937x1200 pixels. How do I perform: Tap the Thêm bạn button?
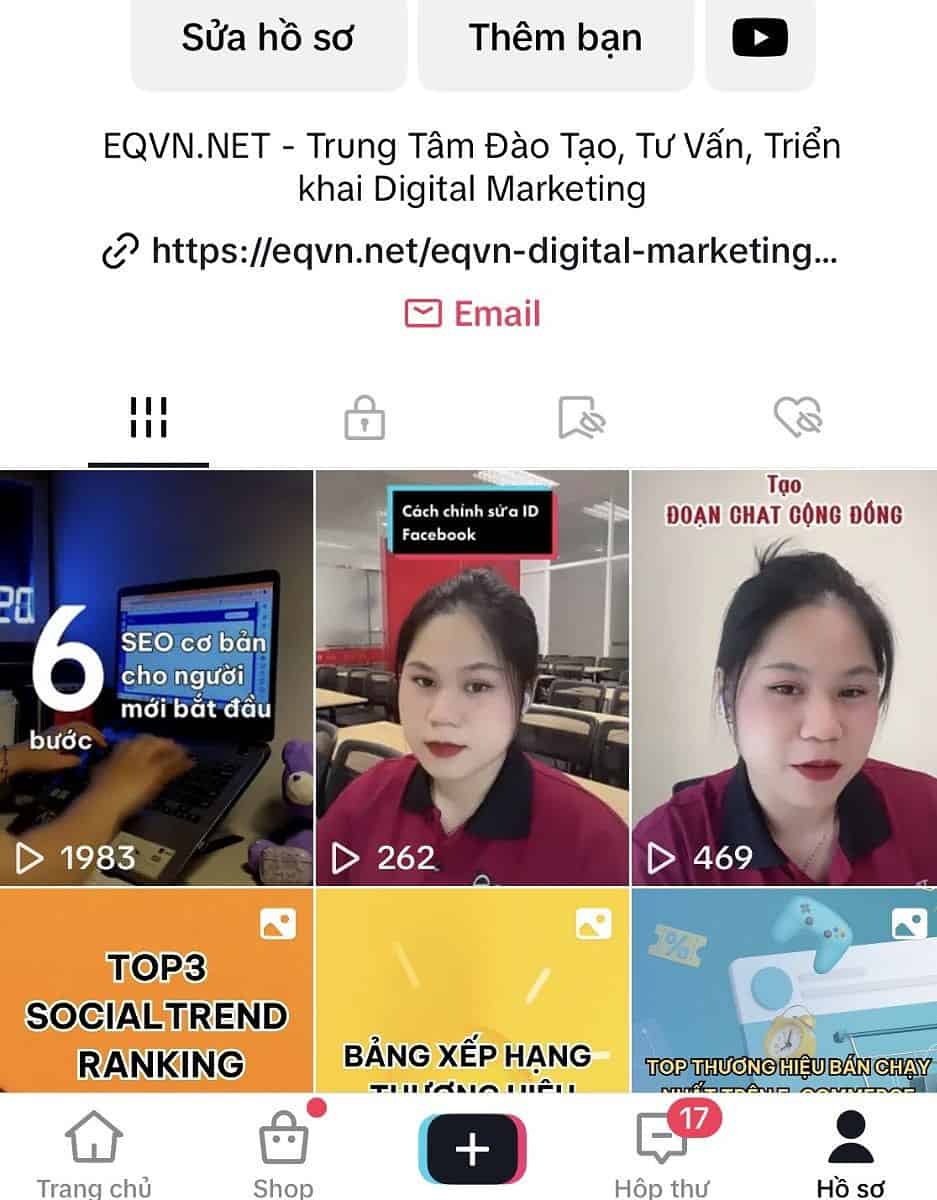(555, 40)
